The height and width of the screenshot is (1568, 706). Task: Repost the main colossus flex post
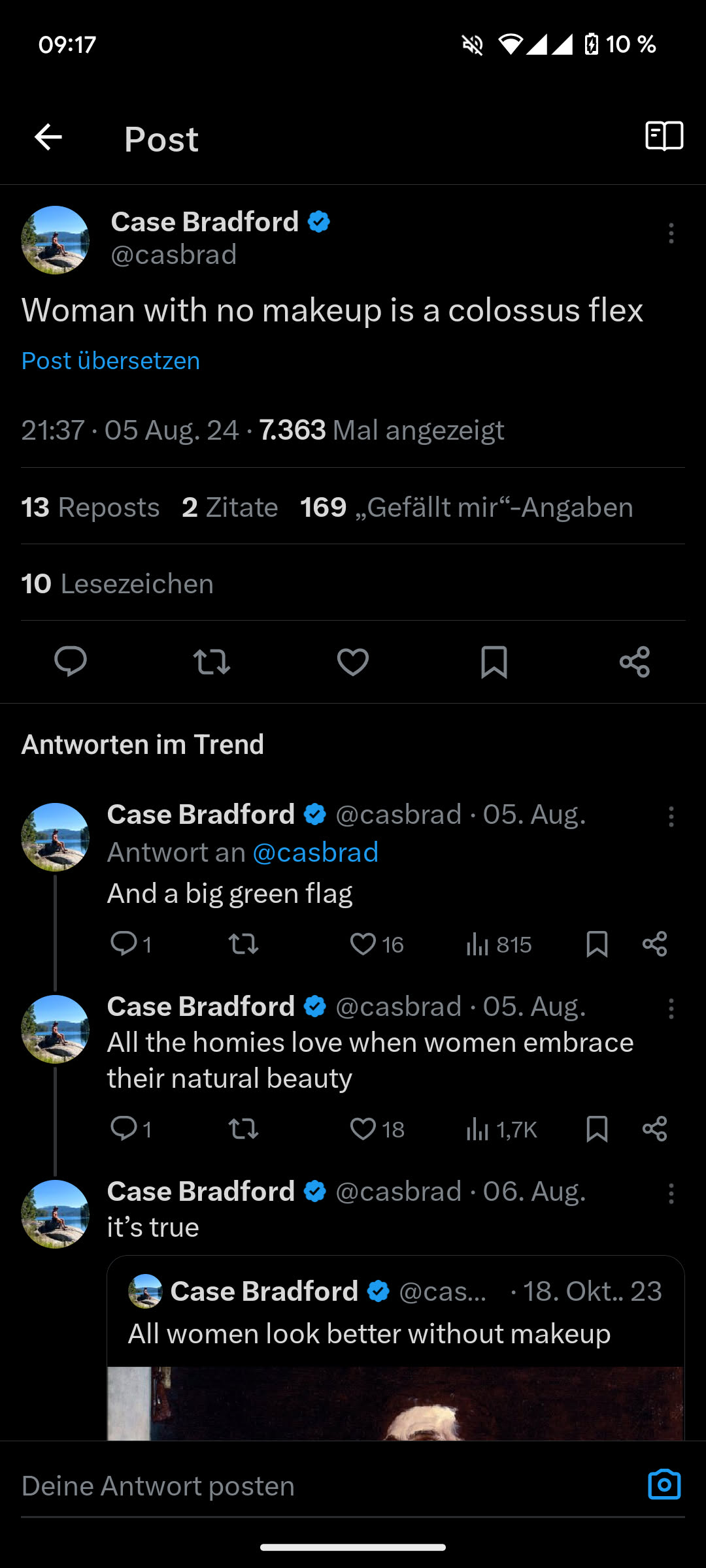(212, 661)
